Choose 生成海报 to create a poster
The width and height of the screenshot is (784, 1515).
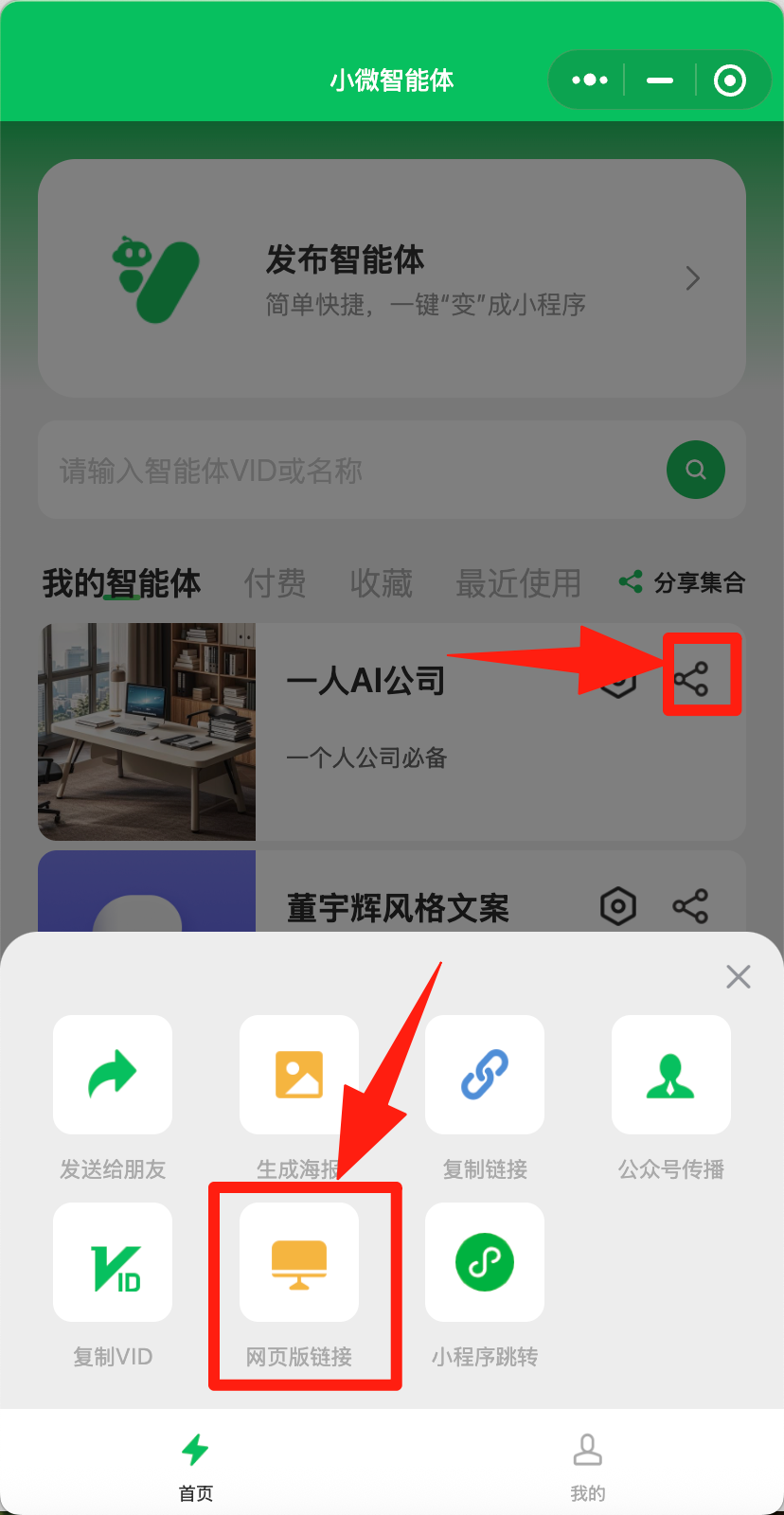(x=298, y=1075)
